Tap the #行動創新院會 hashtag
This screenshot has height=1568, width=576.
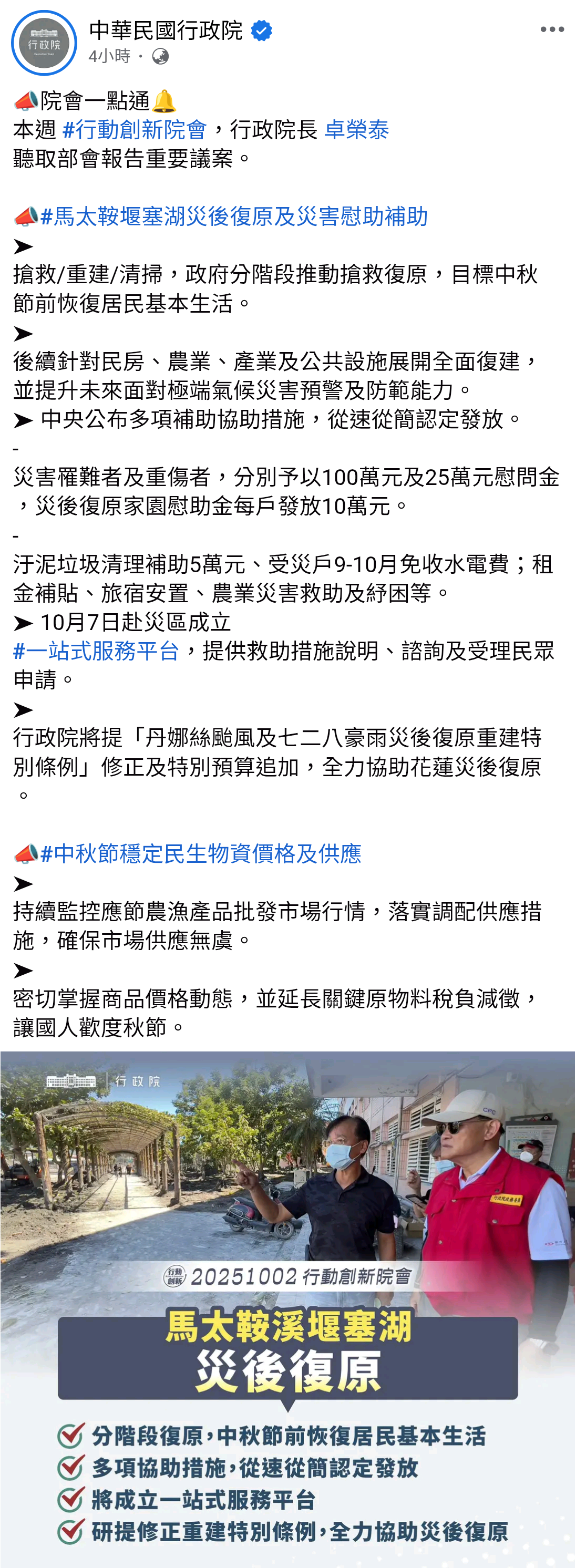click(135, 130)
